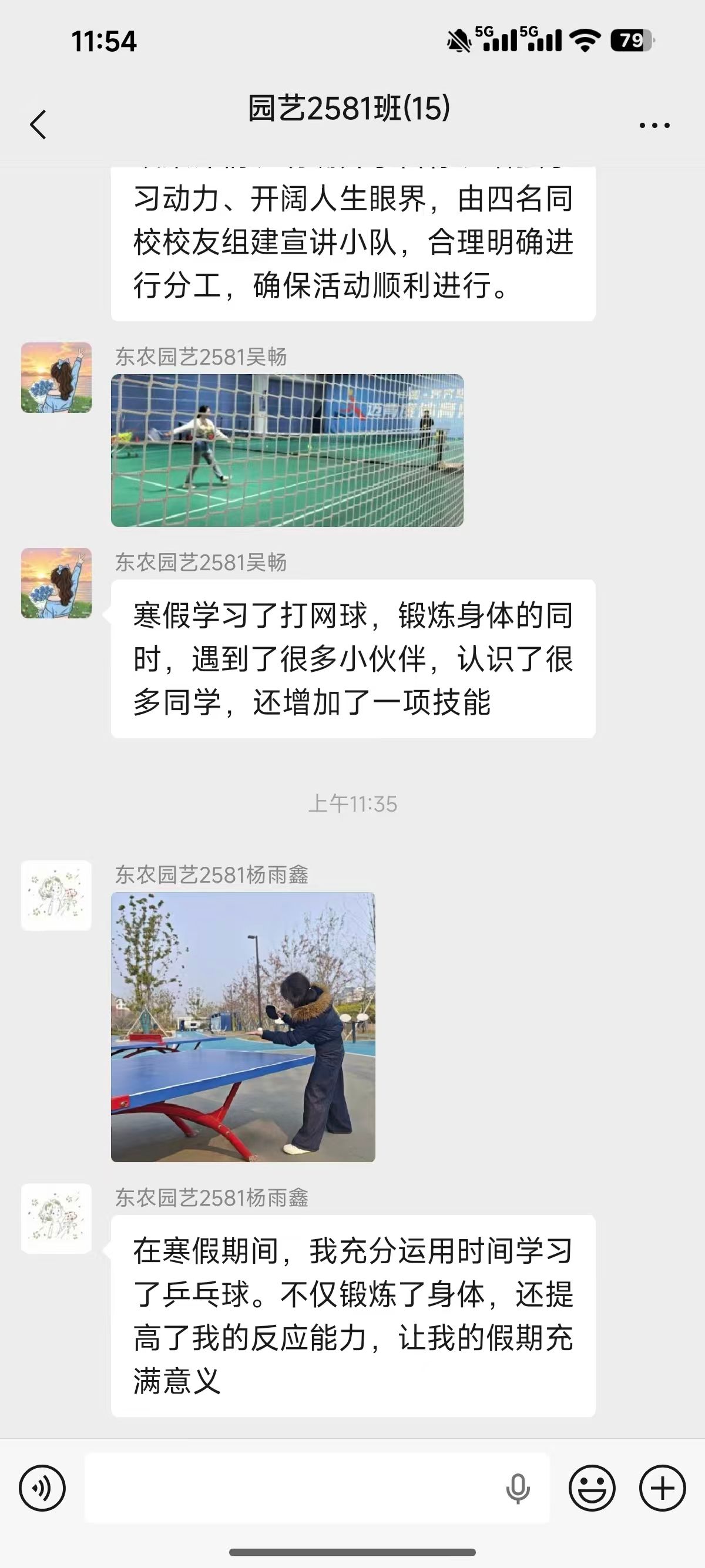Switch to voice message input
Image resolution: width=705 pixels, height=1568 pixels.
(x=42, y=1488)
